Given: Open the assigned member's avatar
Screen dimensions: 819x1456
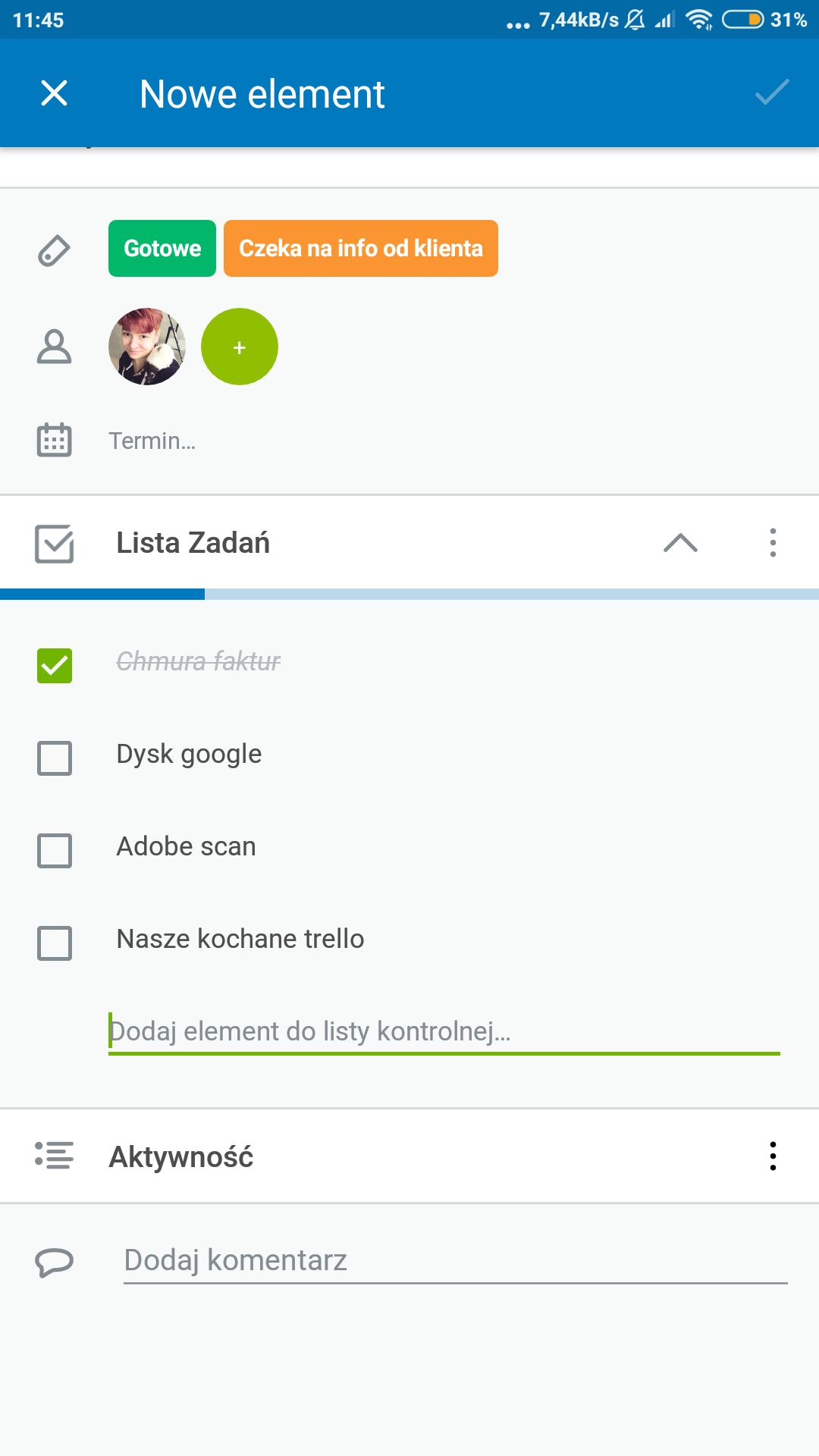Looking at the screenshot, I should click(x=147, y=347).
